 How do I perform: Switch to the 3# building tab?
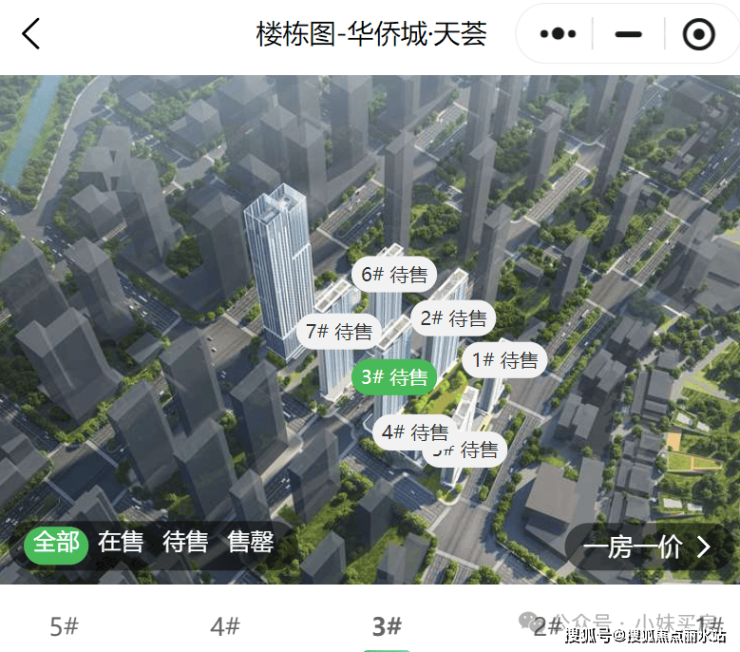[x=386, y=627]
